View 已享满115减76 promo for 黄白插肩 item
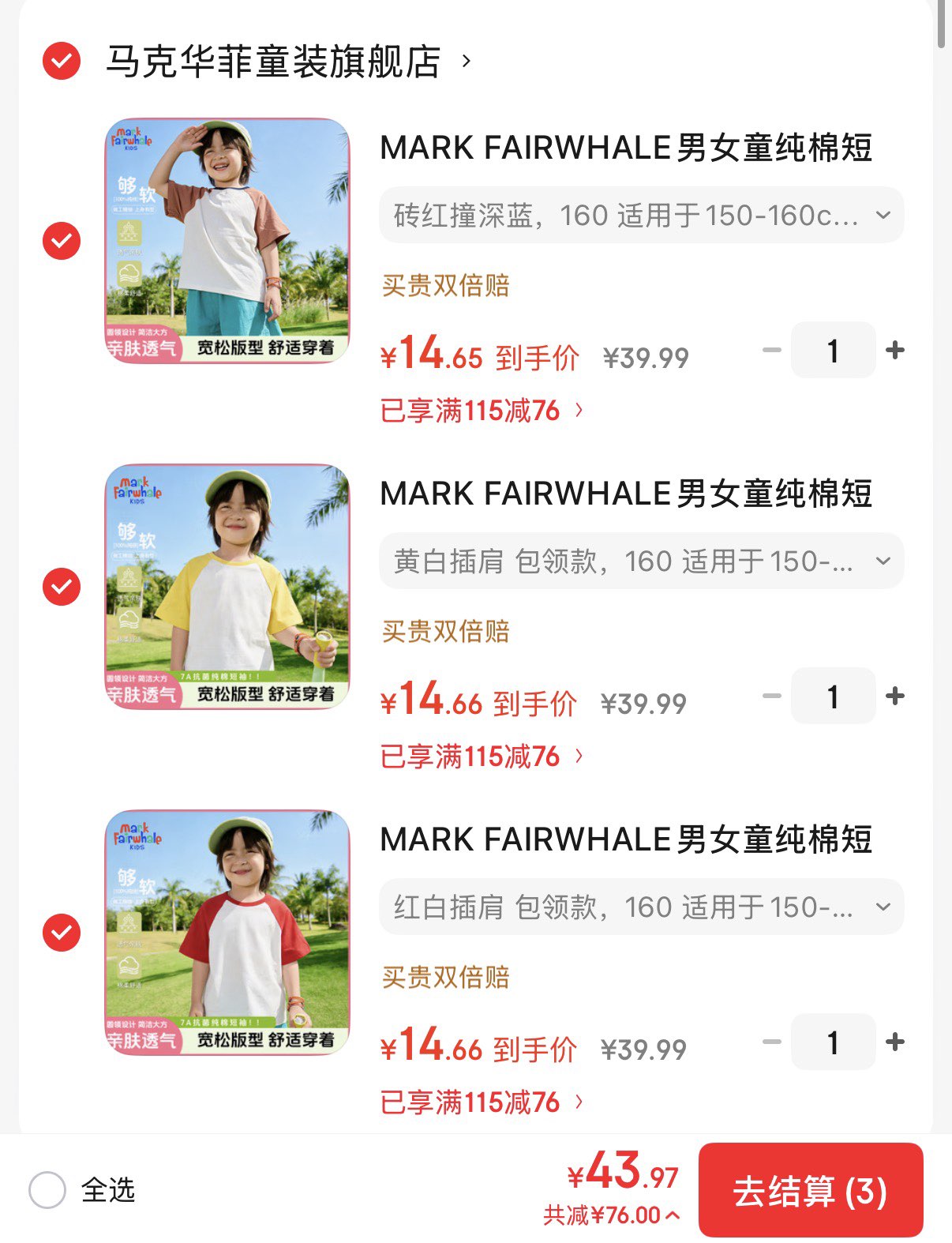Viewport: 952px width, 1243px height. [x=482, y=757]
